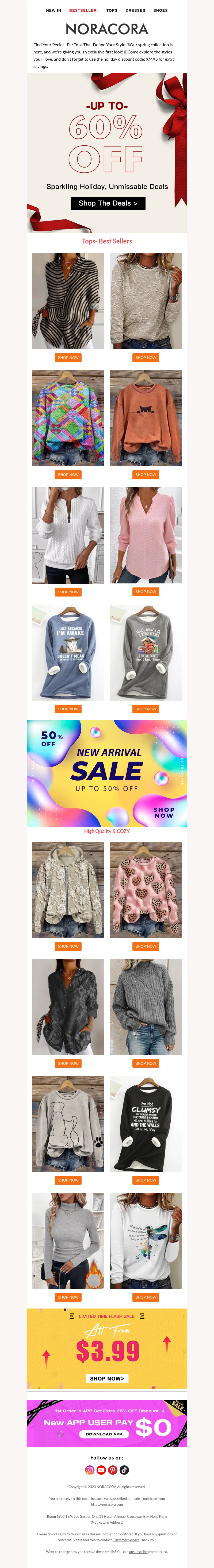
Task: Open the SHOES category link
Action: (160, 10)
